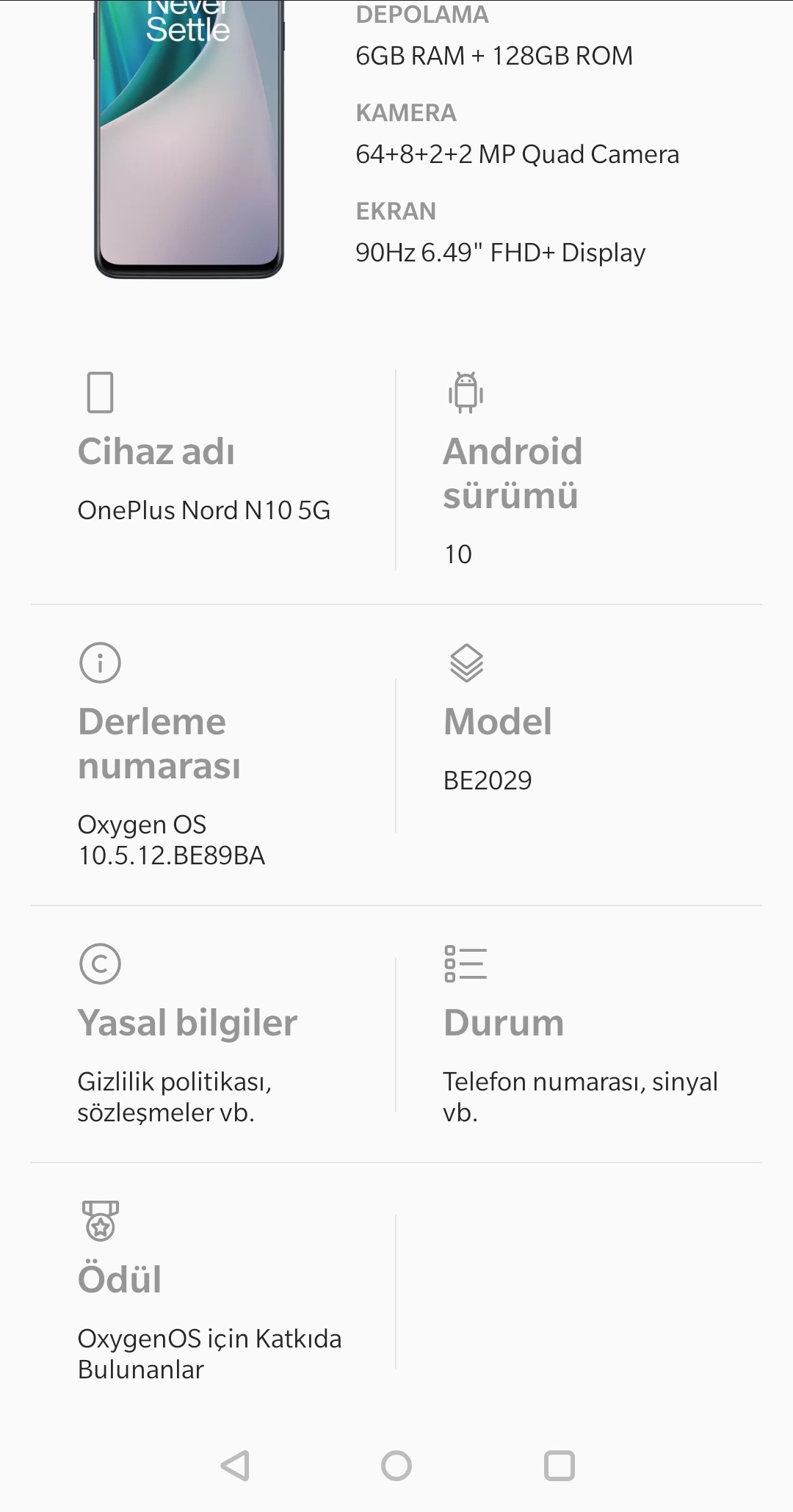Go to the home screen
Image resolution: width=793 pixels, height=1512 pixels.
pyautogui.click(x=396, y=1466)
